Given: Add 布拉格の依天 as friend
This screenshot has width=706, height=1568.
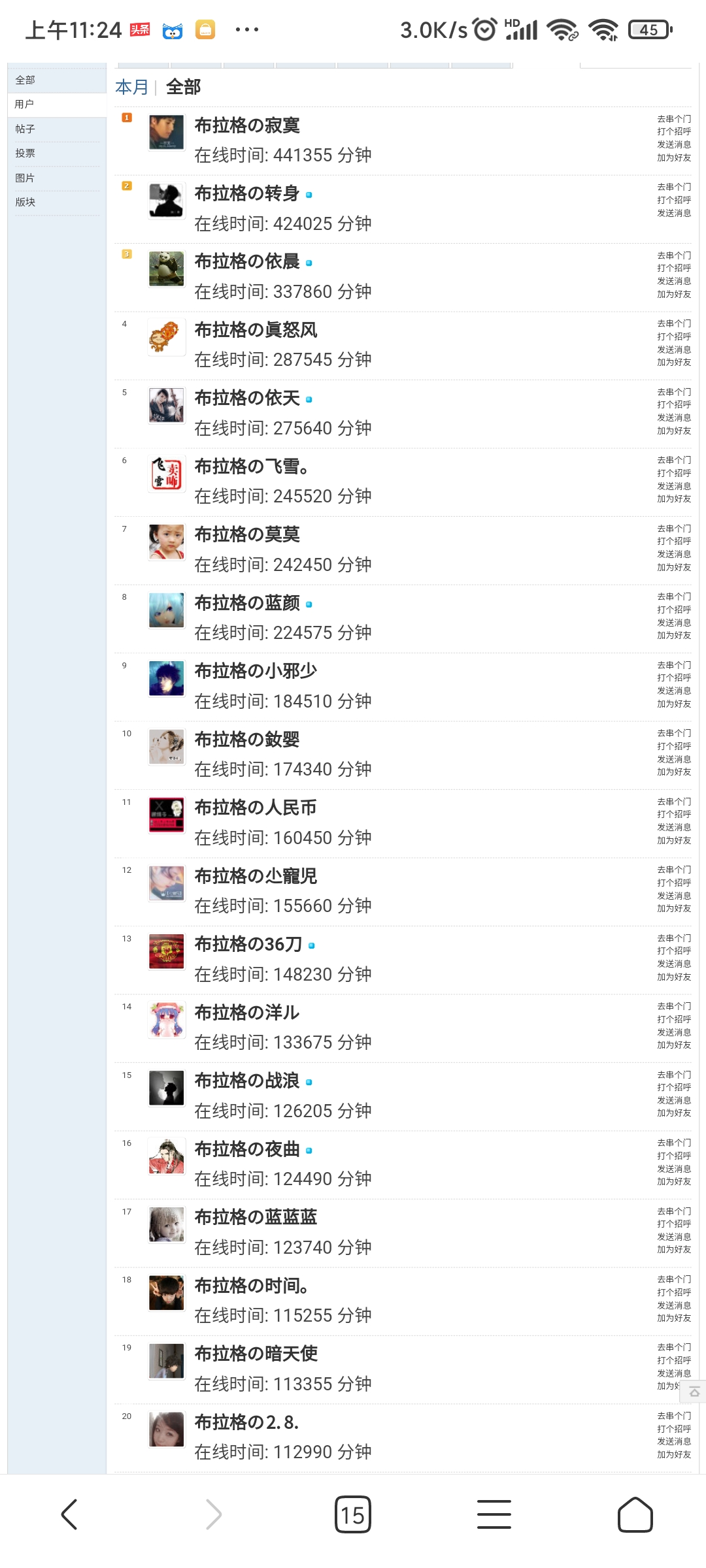Looking at the screenshot, I should tap(674, 431).
